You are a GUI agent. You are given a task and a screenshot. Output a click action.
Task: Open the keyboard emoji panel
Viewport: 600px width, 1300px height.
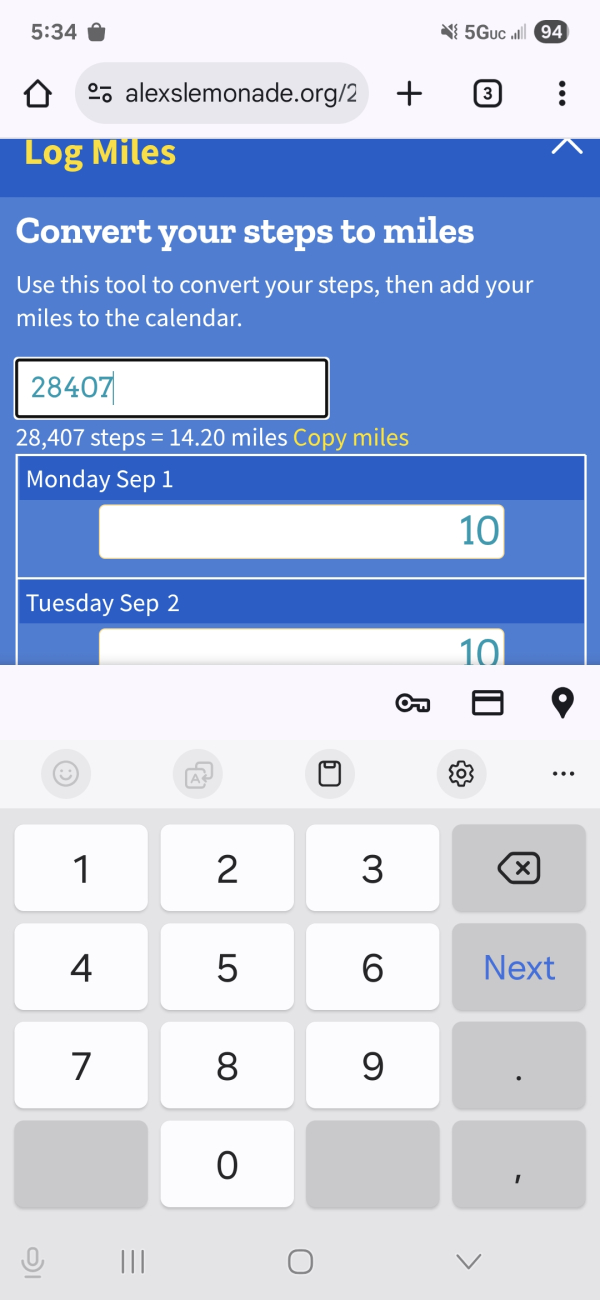(x=66, y=773)
